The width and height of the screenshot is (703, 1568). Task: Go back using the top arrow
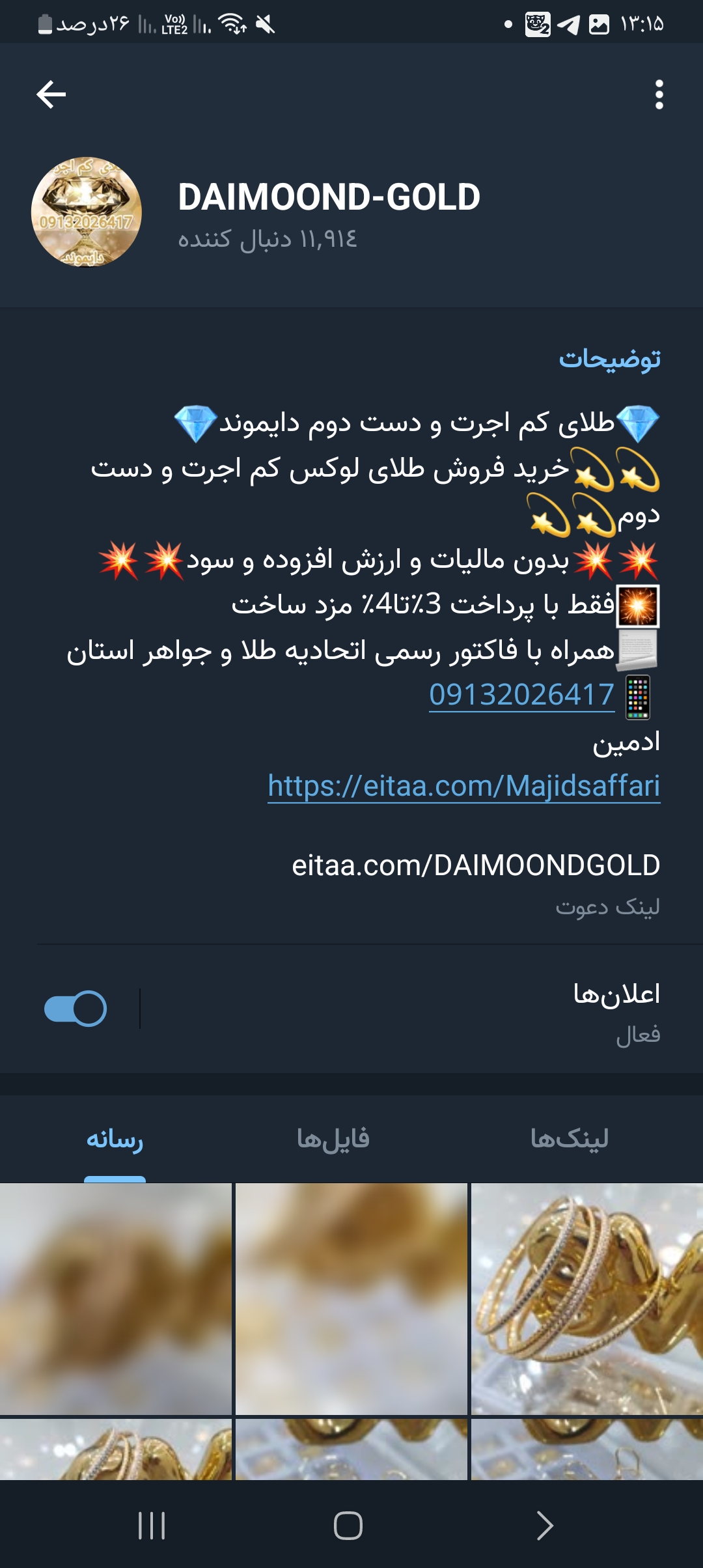(51, 94)
